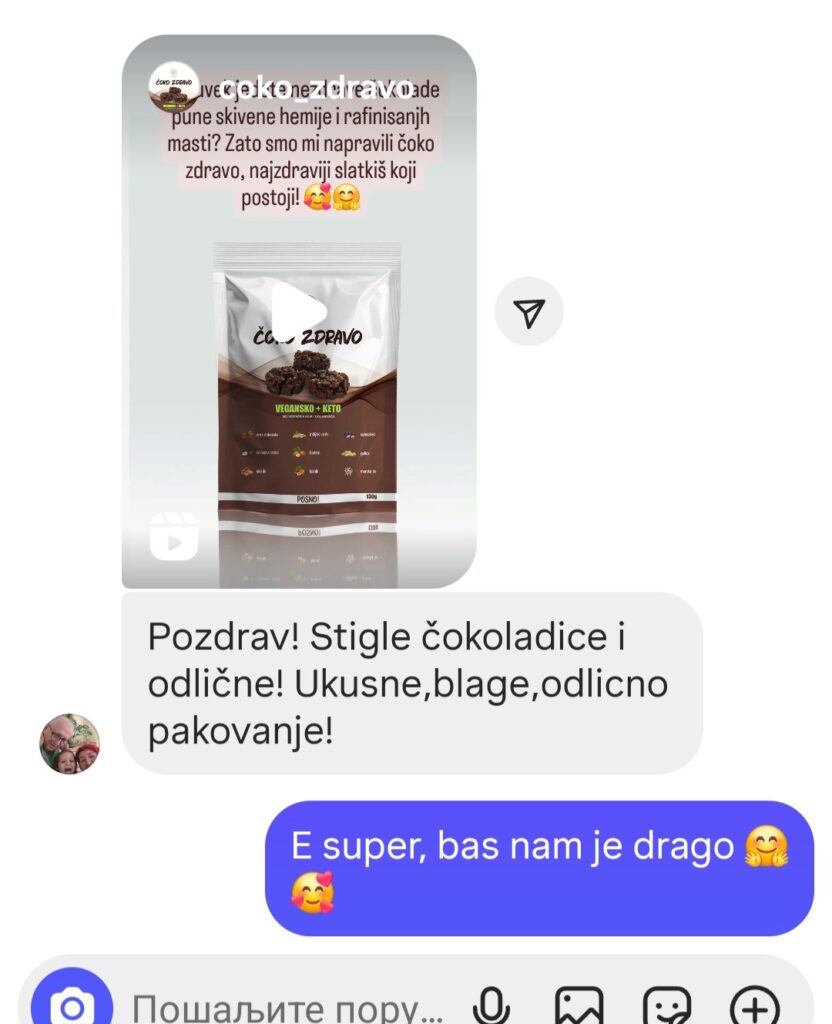Open the camera from the message bar
Image resolution: width=832 pixels, height=1024 pixels.
click(72, 1004)
